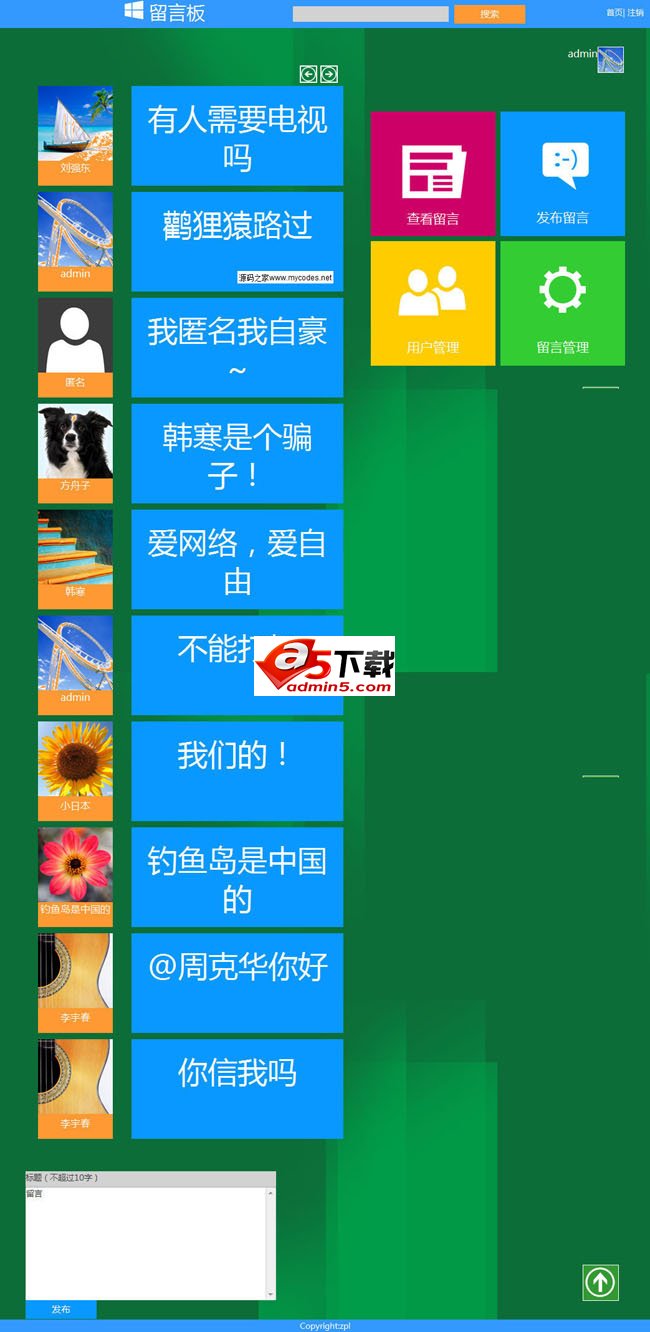Open the message 有人需要电视吗
Viewport: 650px width, 1332px height.
(237, 136)
